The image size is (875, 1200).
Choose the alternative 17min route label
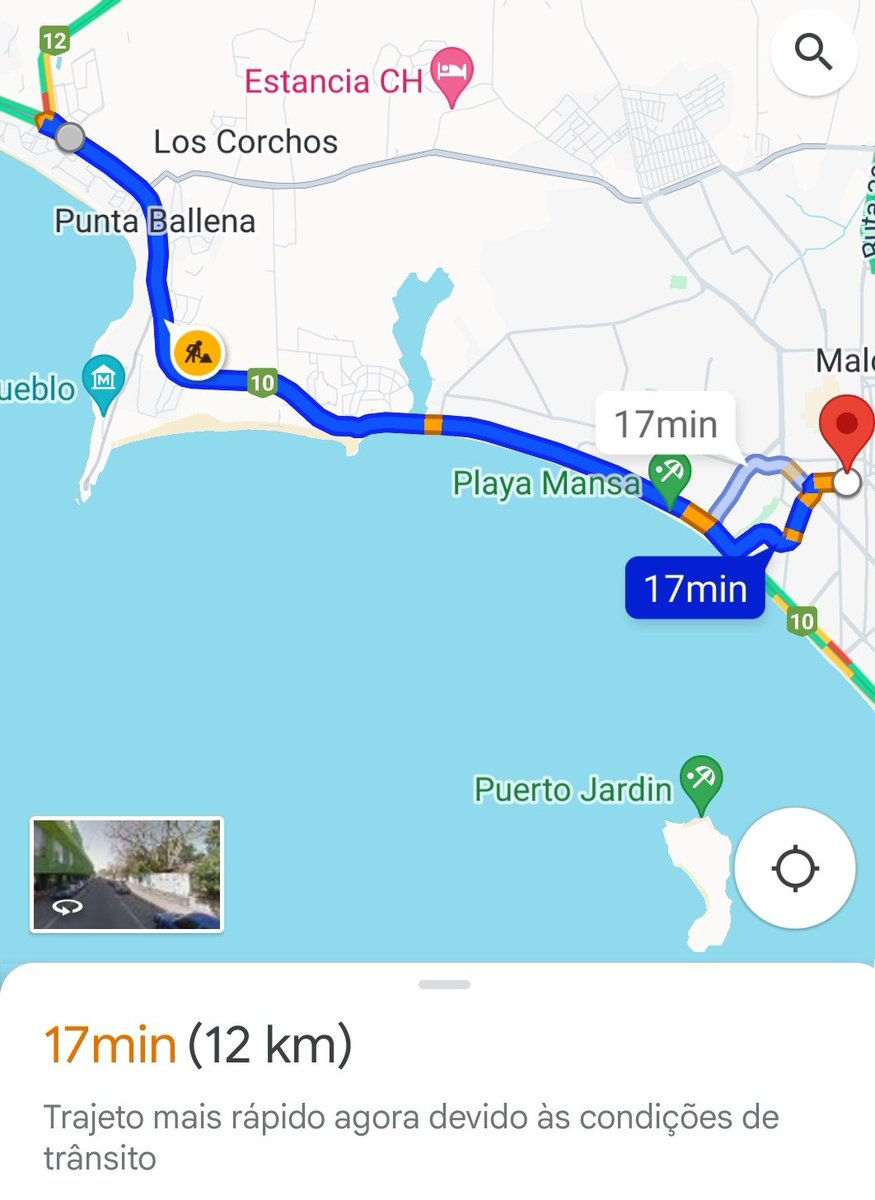(x=666, y=423)
